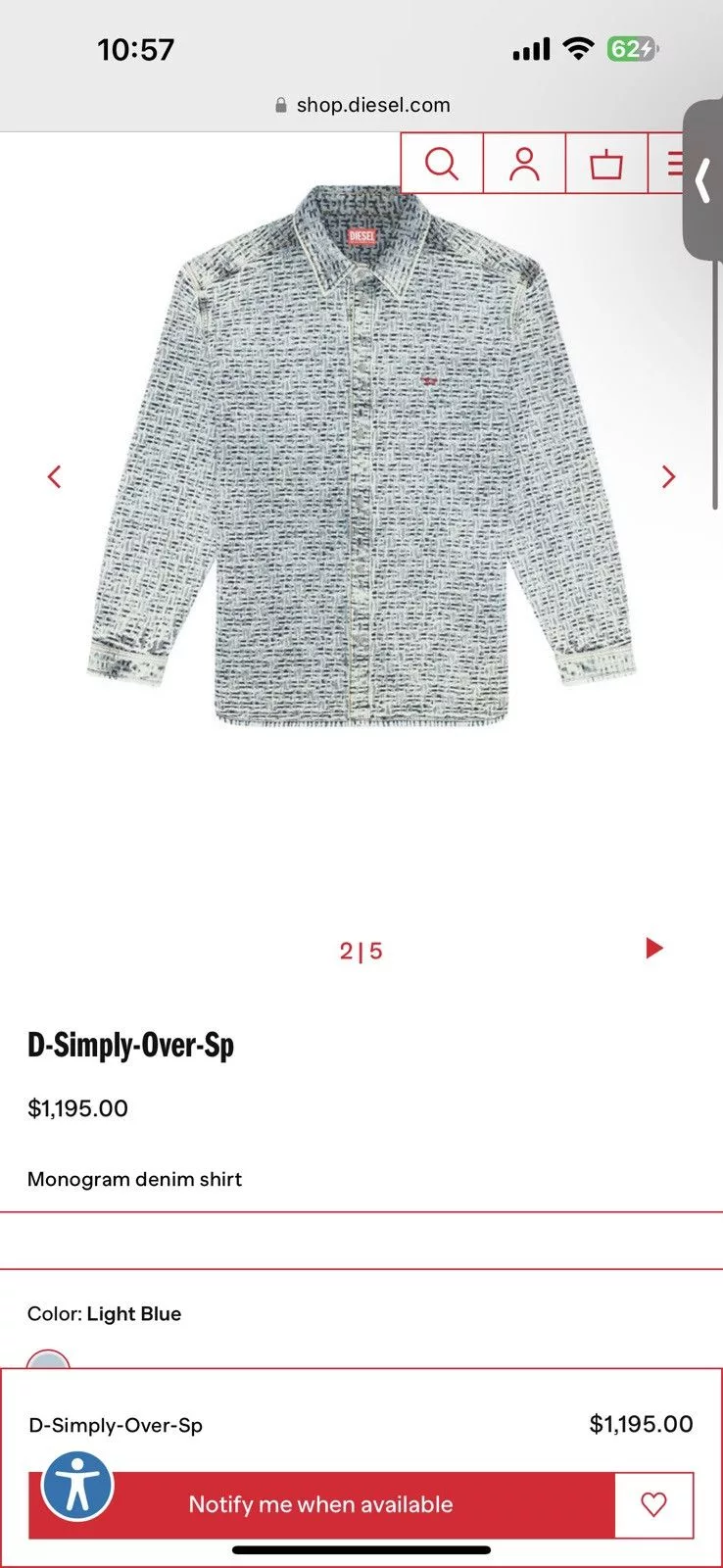Tap Notify me when available
The width and height of the screenshot is (723, 1568).
[321, 1504]
